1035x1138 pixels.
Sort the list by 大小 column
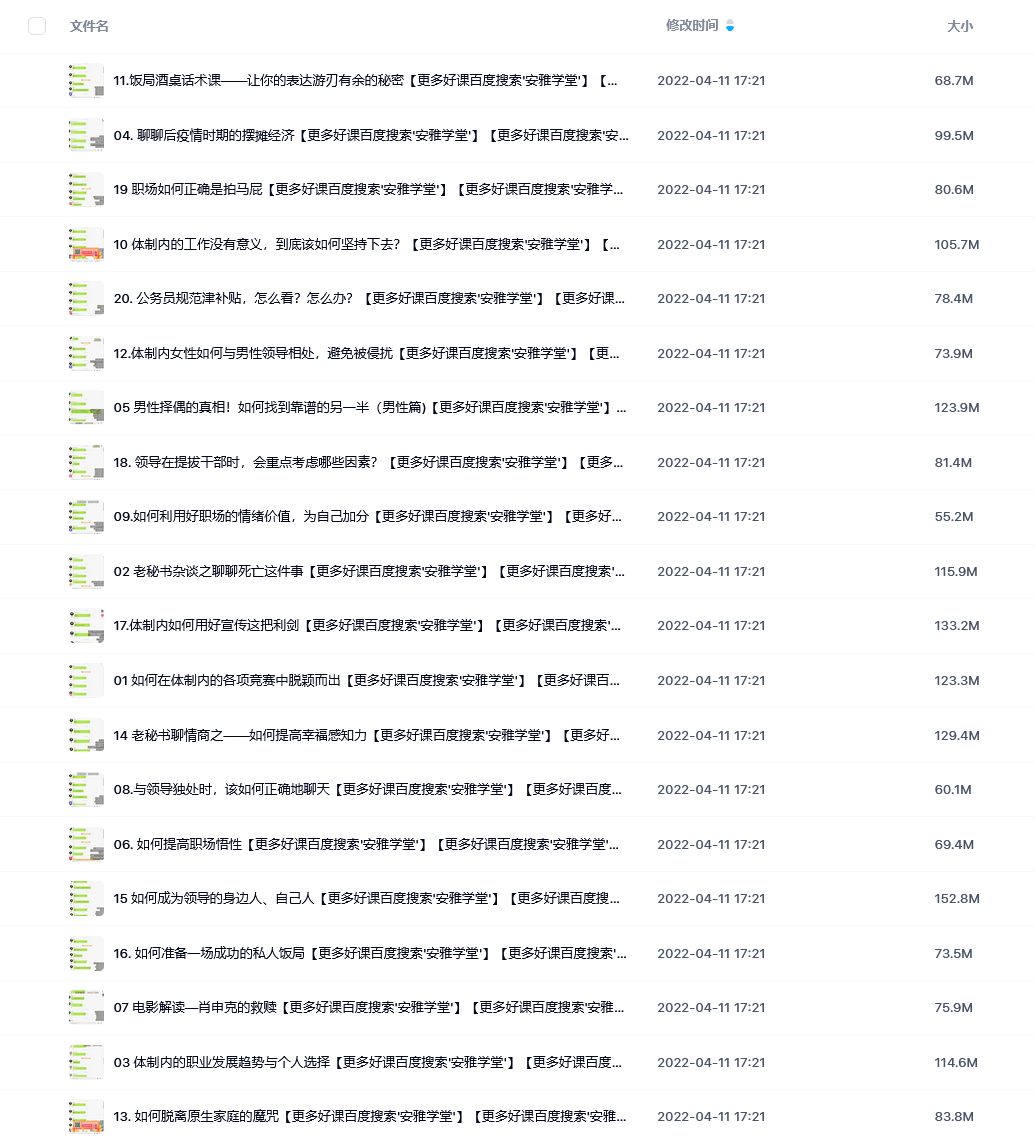959,26
